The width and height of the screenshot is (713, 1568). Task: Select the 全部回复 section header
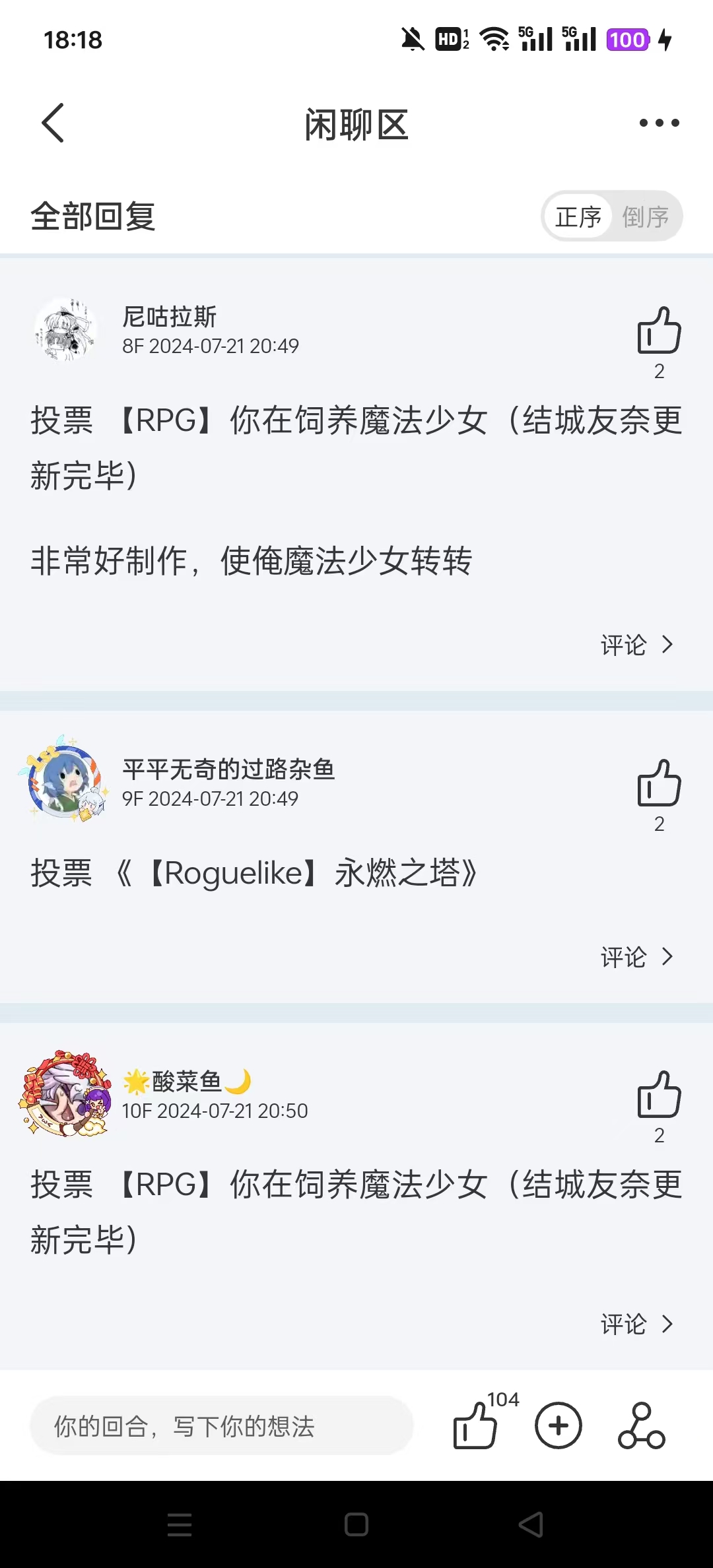pos(92,216)
